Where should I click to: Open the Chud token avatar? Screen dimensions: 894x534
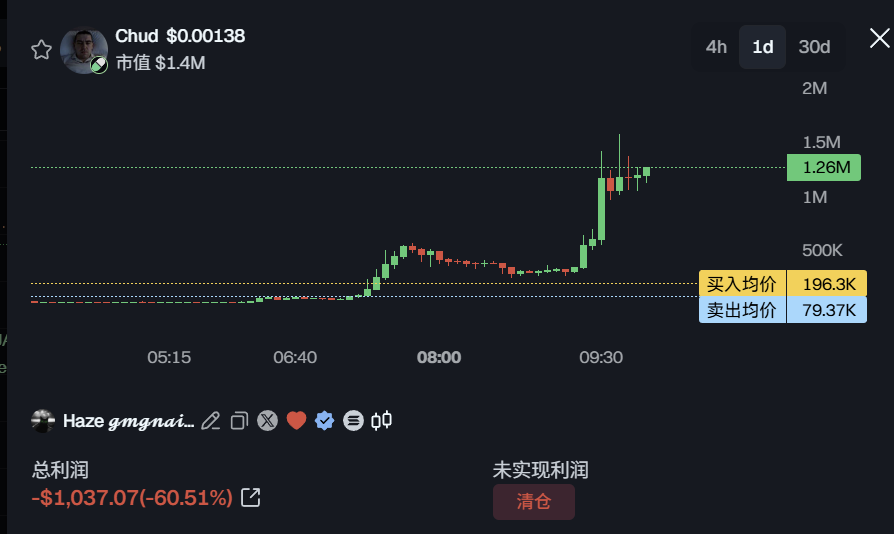84,50
